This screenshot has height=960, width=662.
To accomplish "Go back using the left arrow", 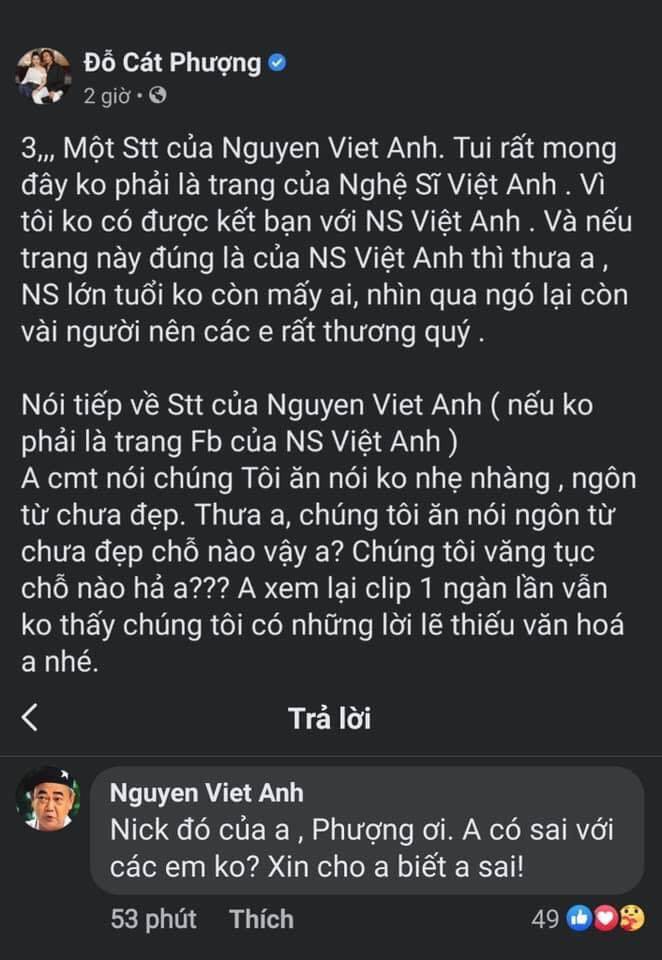I will pos(31,718).
